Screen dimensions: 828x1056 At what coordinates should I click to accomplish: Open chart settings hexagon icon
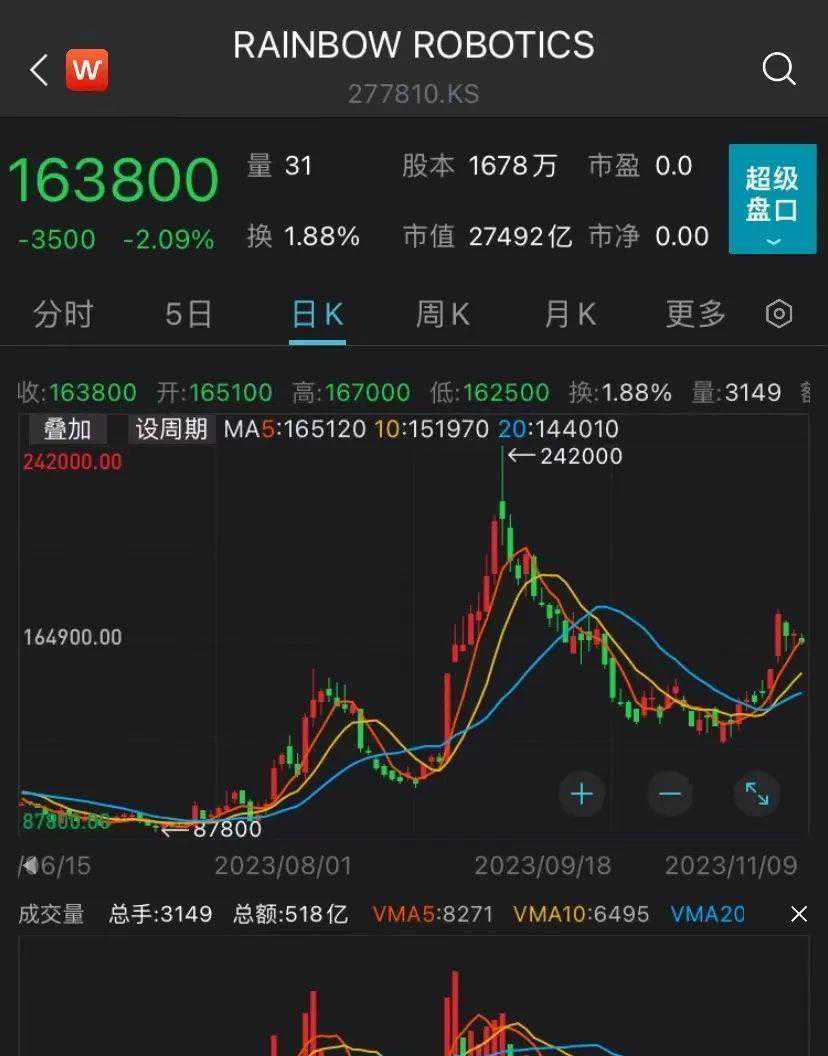point(779,314)
